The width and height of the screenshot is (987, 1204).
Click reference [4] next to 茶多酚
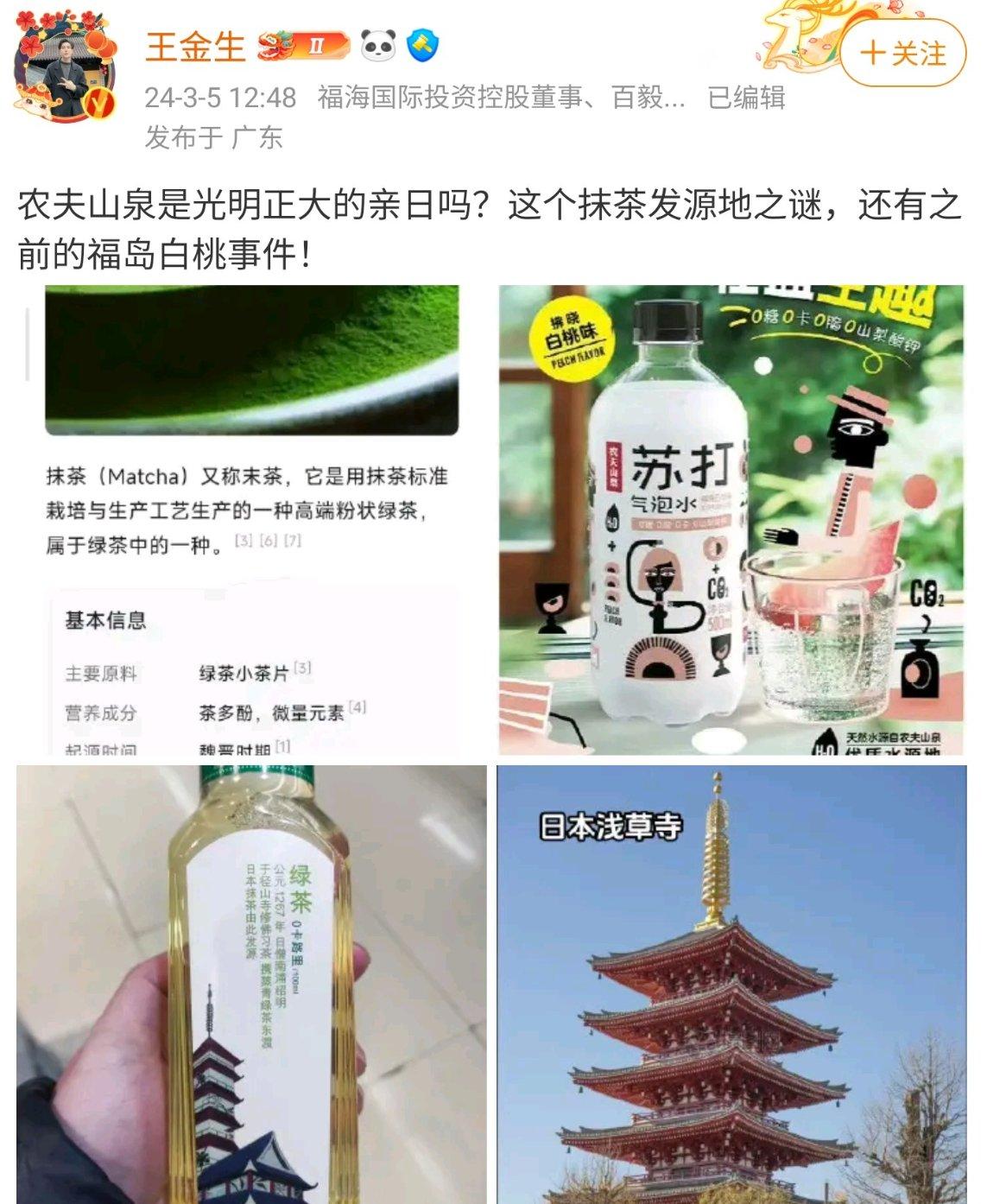coord(358,708)
